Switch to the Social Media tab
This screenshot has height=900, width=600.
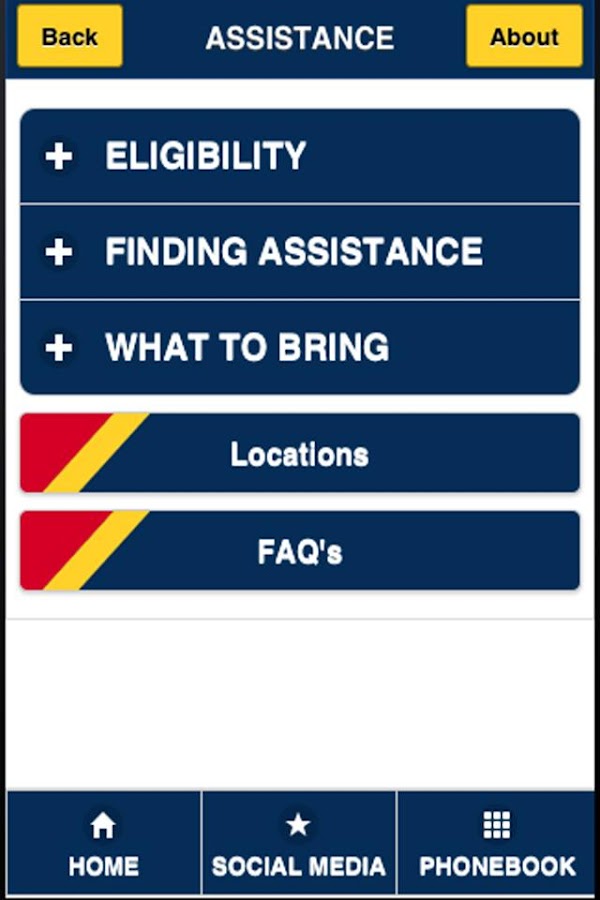click(298, 844)
